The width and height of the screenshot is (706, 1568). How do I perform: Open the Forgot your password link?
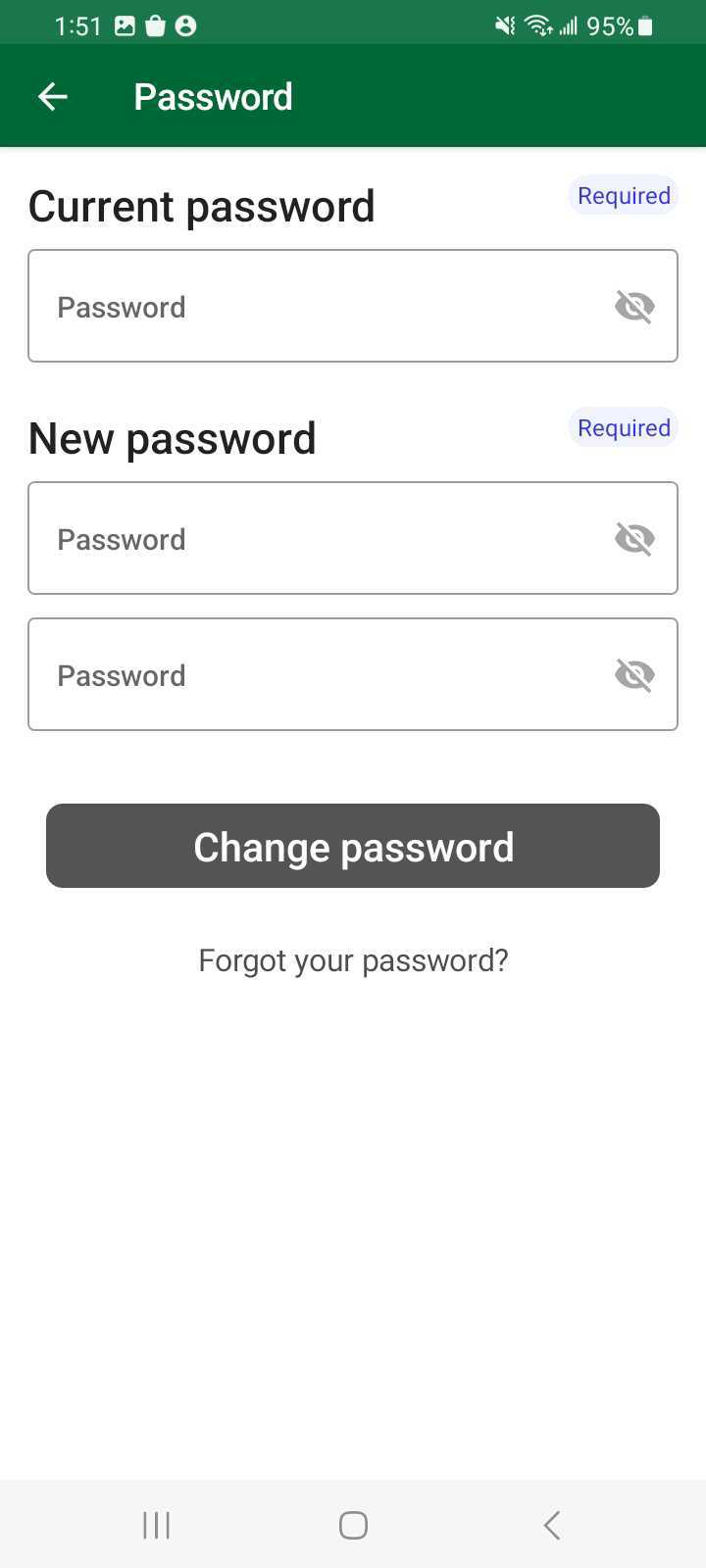(353, 959)
